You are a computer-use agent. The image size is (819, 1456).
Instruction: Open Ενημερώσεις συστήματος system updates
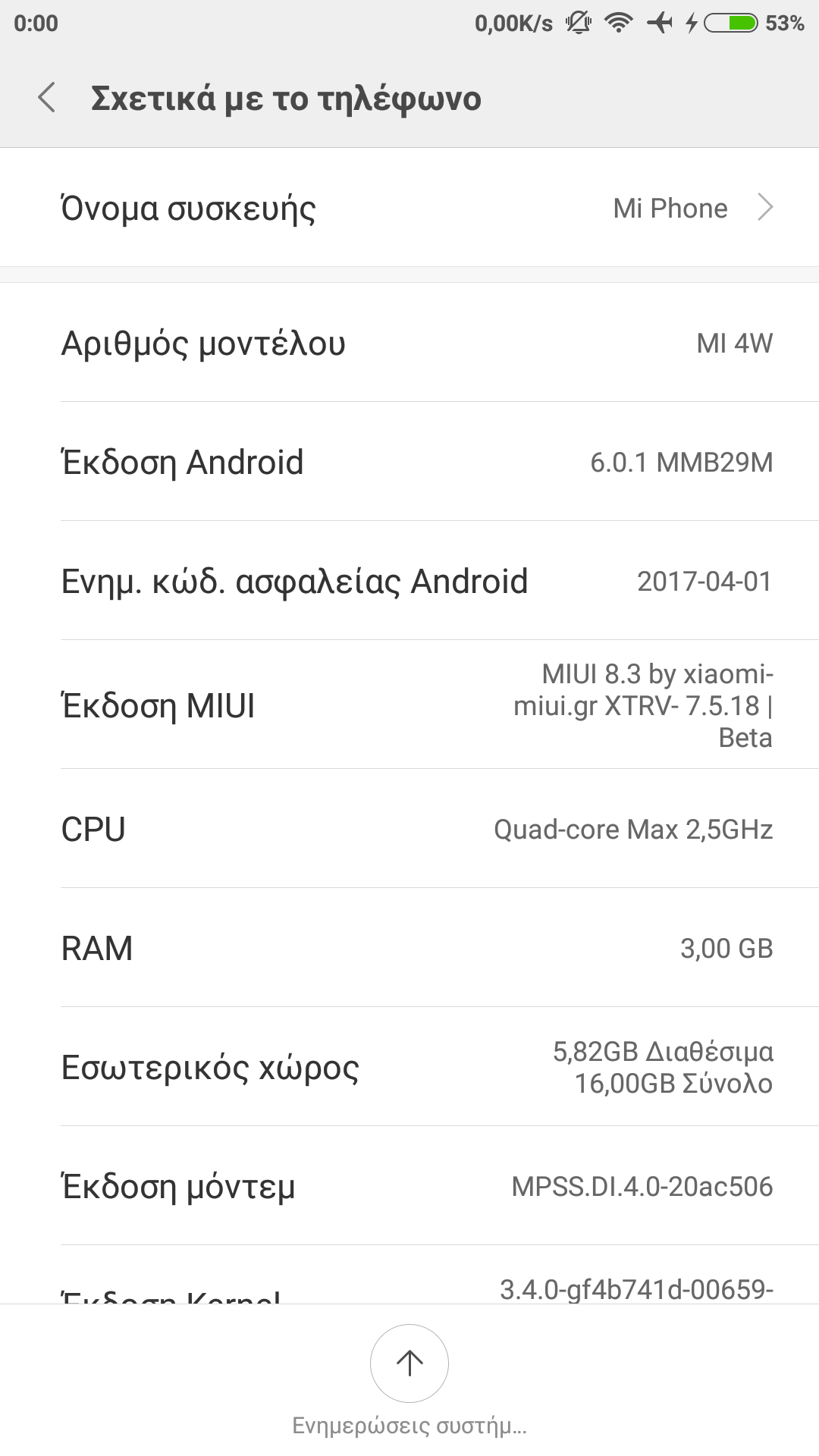pos(409,1364)
